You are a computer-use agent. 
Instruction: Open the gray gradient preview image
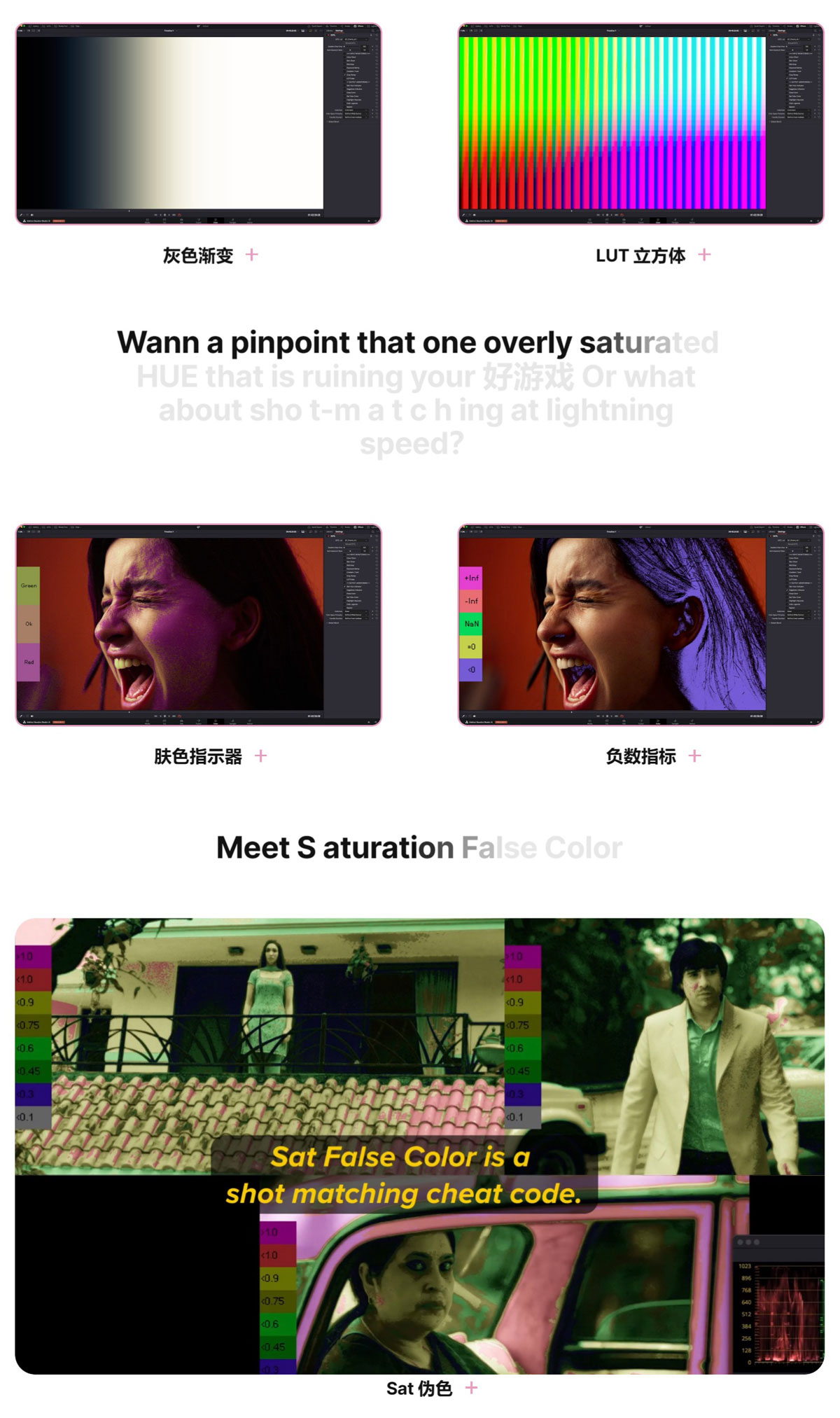(198, 124)
